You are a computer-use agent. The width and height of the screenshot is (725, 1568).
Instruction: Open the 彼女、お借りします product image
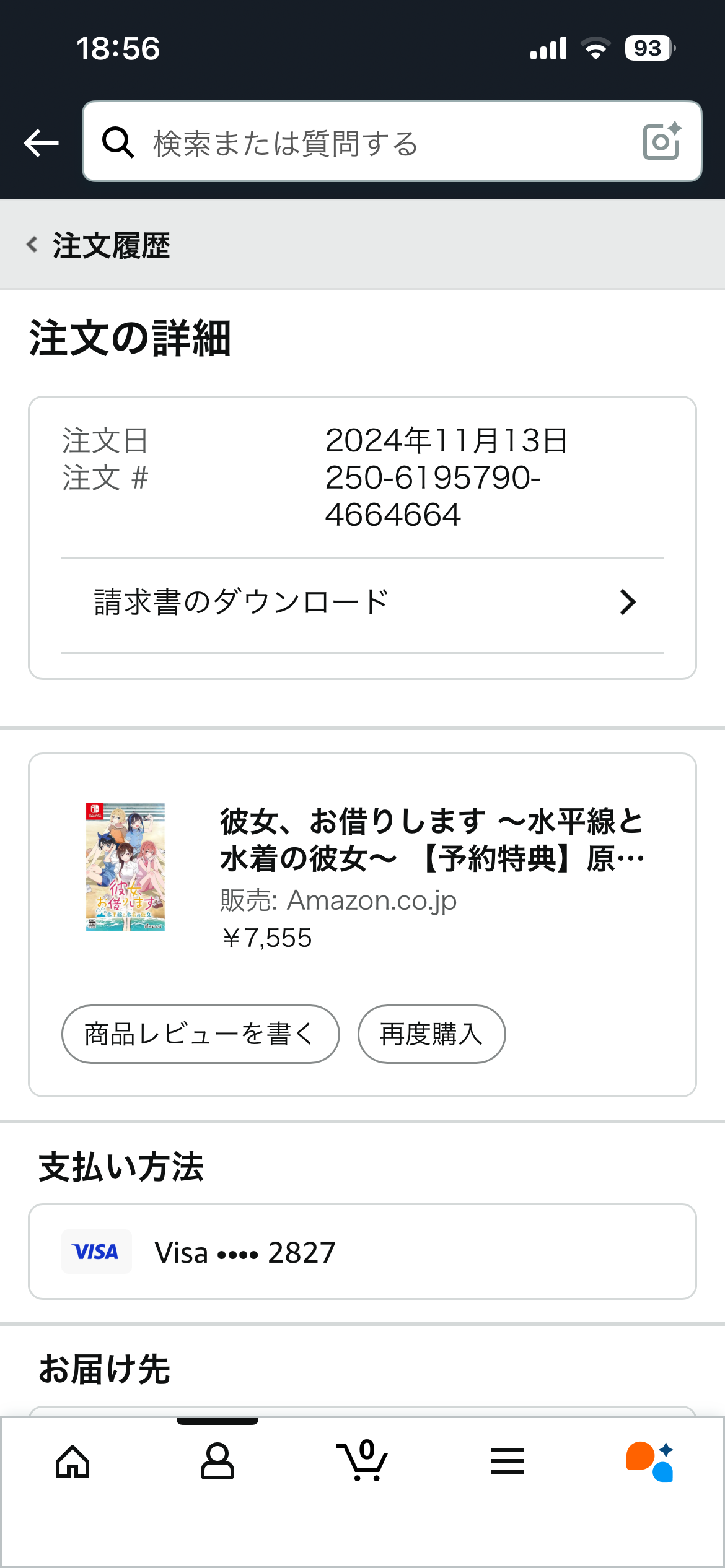tap(125, 866)
